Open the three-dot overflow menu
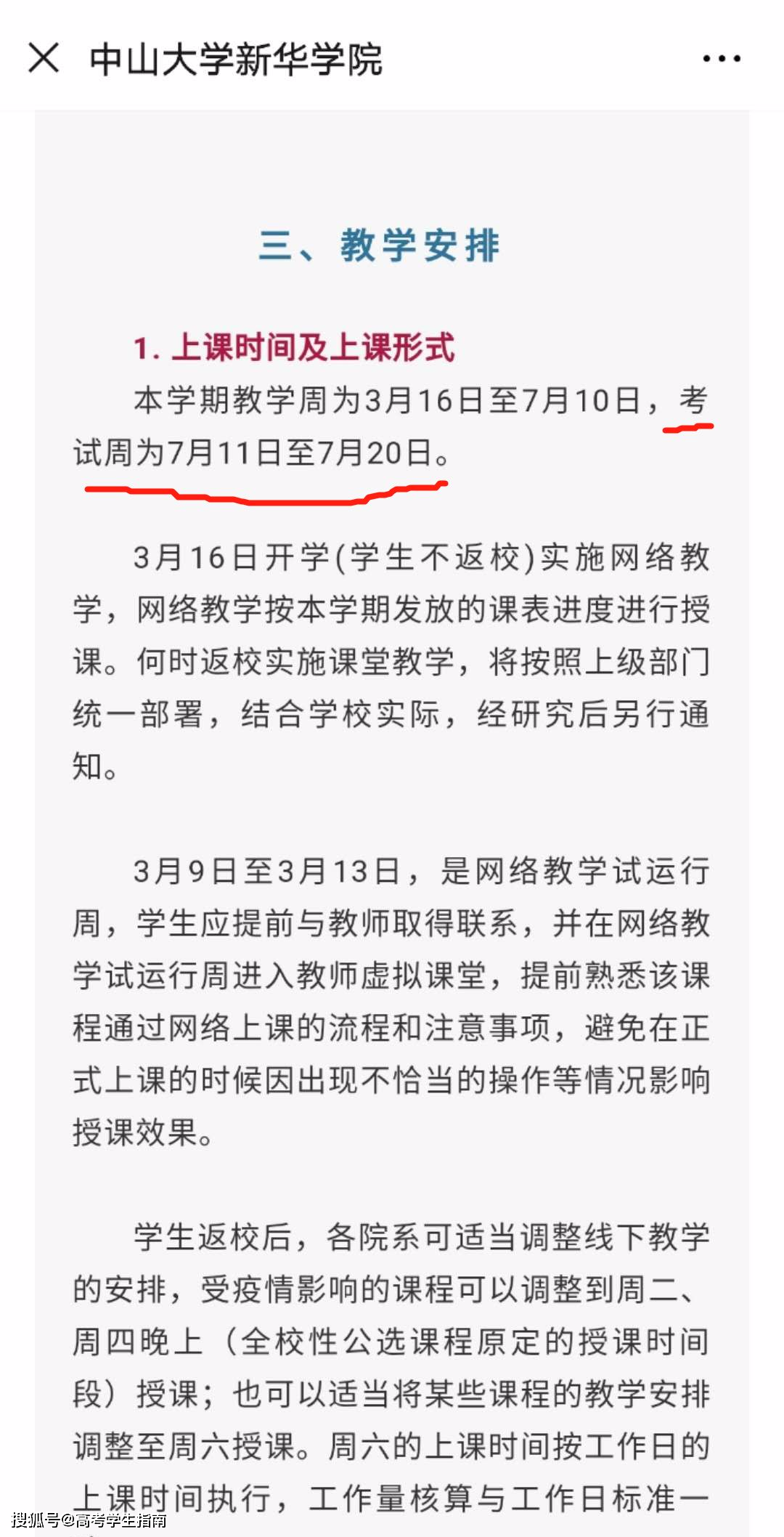 [722, 59]
